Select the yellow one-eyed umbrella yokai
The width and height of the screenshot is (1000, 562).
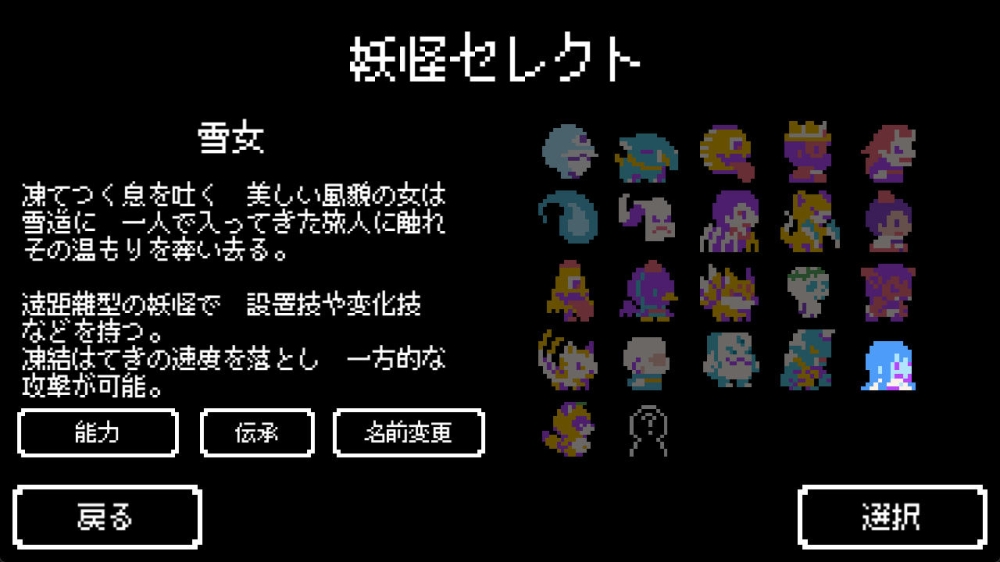coord(568,290)
